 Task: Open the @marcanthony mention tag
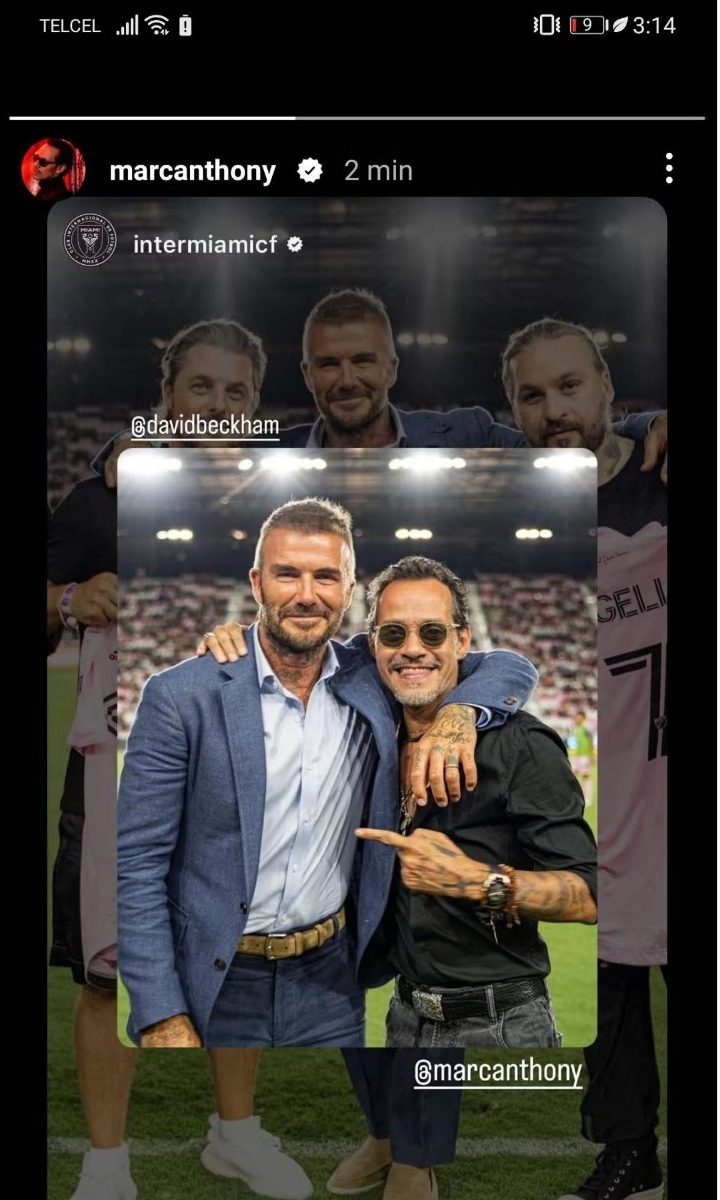498,1071
